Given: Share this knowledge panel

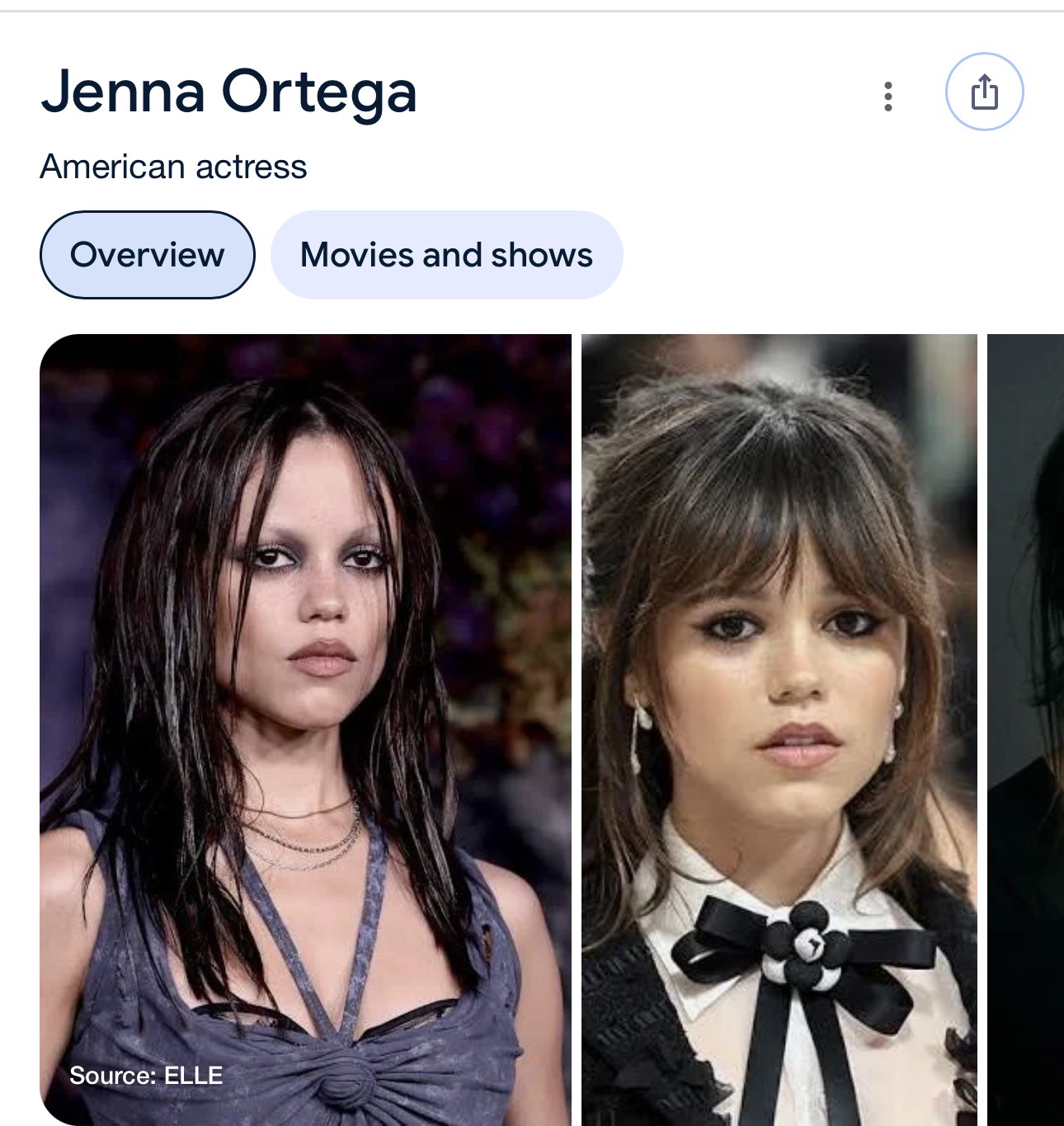Looking at the screenshot, I should click(x=984, y=92).
